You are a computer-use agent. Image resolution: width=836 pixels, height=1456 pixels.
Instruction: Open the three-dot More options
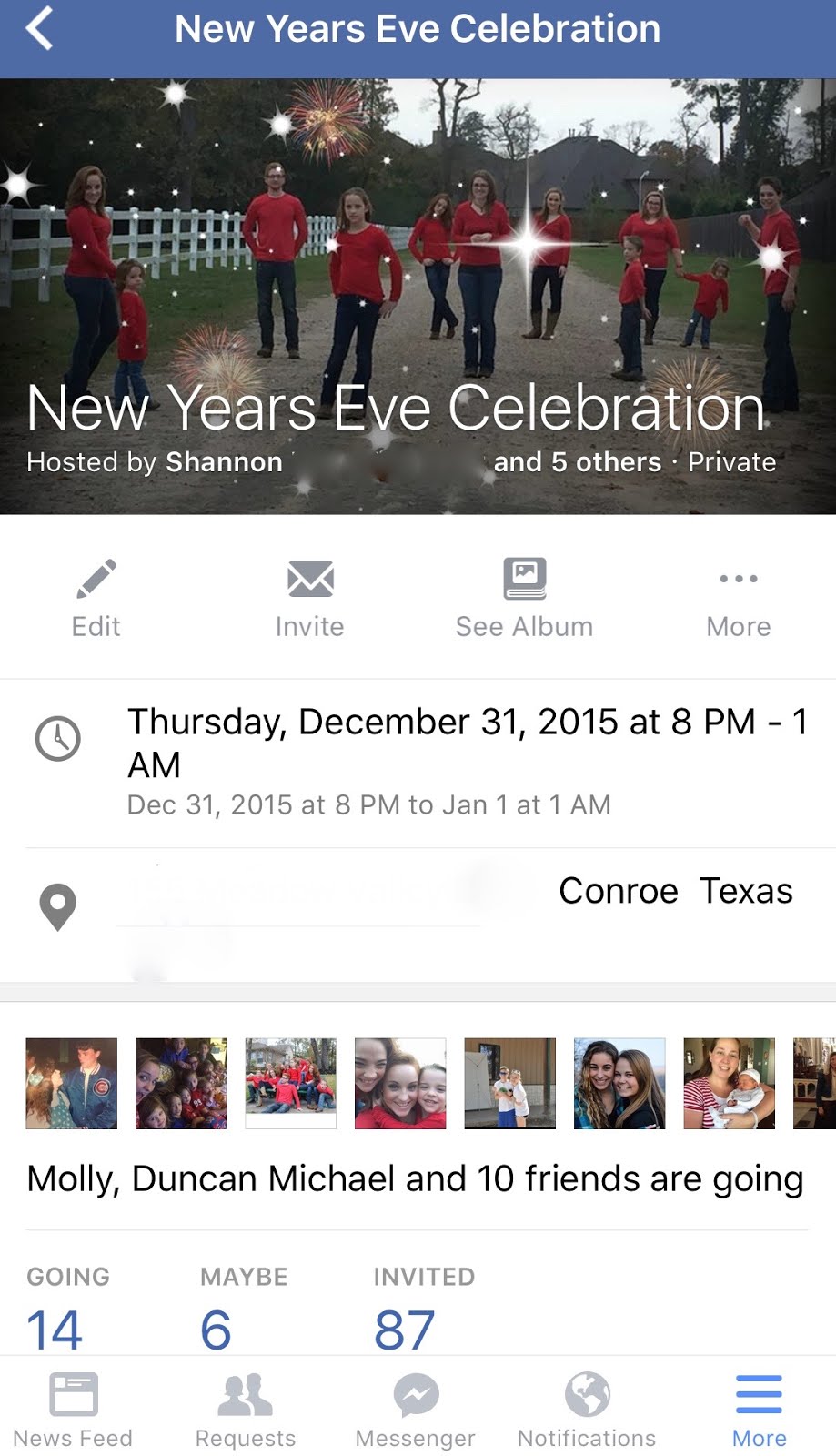pyautogui.click(x=738, y=598)
